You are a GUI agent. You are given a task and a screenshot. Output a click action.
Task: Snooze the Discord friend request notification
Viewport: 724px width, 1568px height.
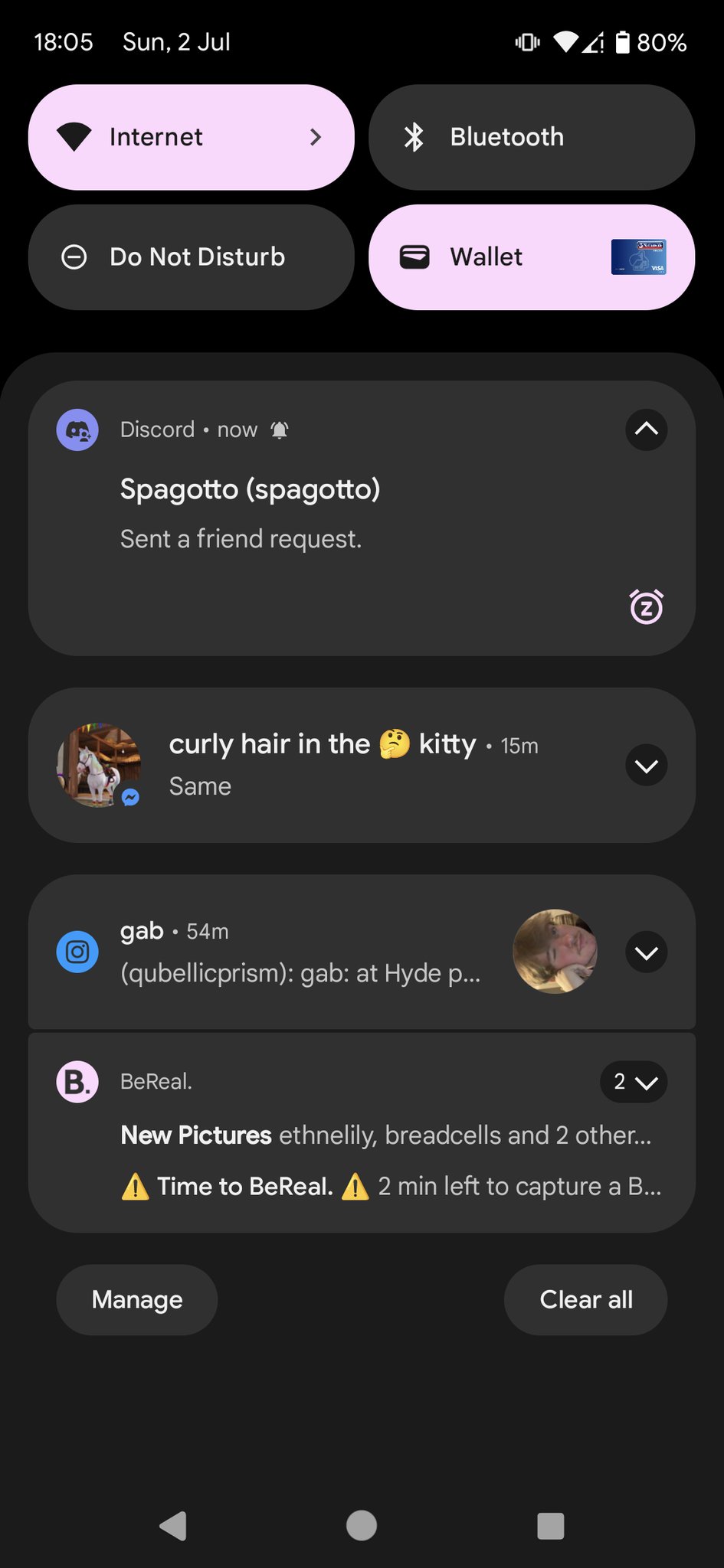(x=646, y=607)
